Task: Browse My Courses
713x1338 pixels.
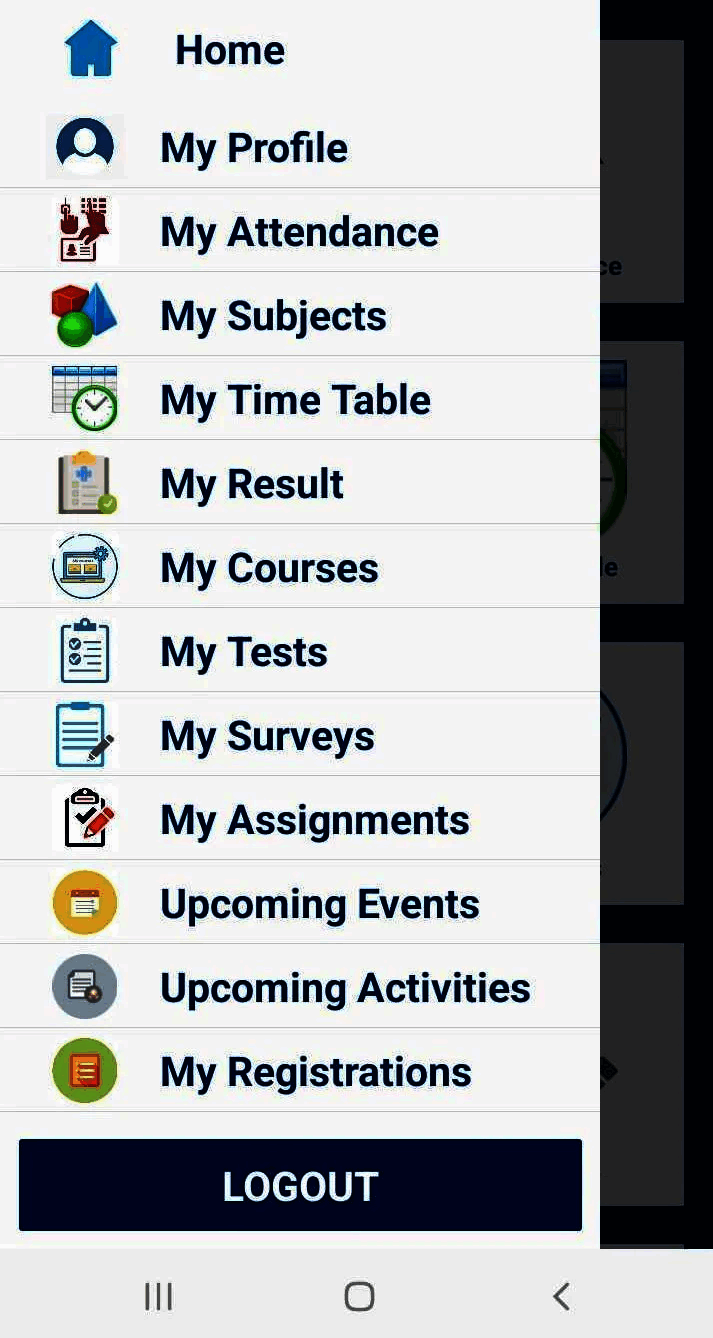Action: (269, 568)
